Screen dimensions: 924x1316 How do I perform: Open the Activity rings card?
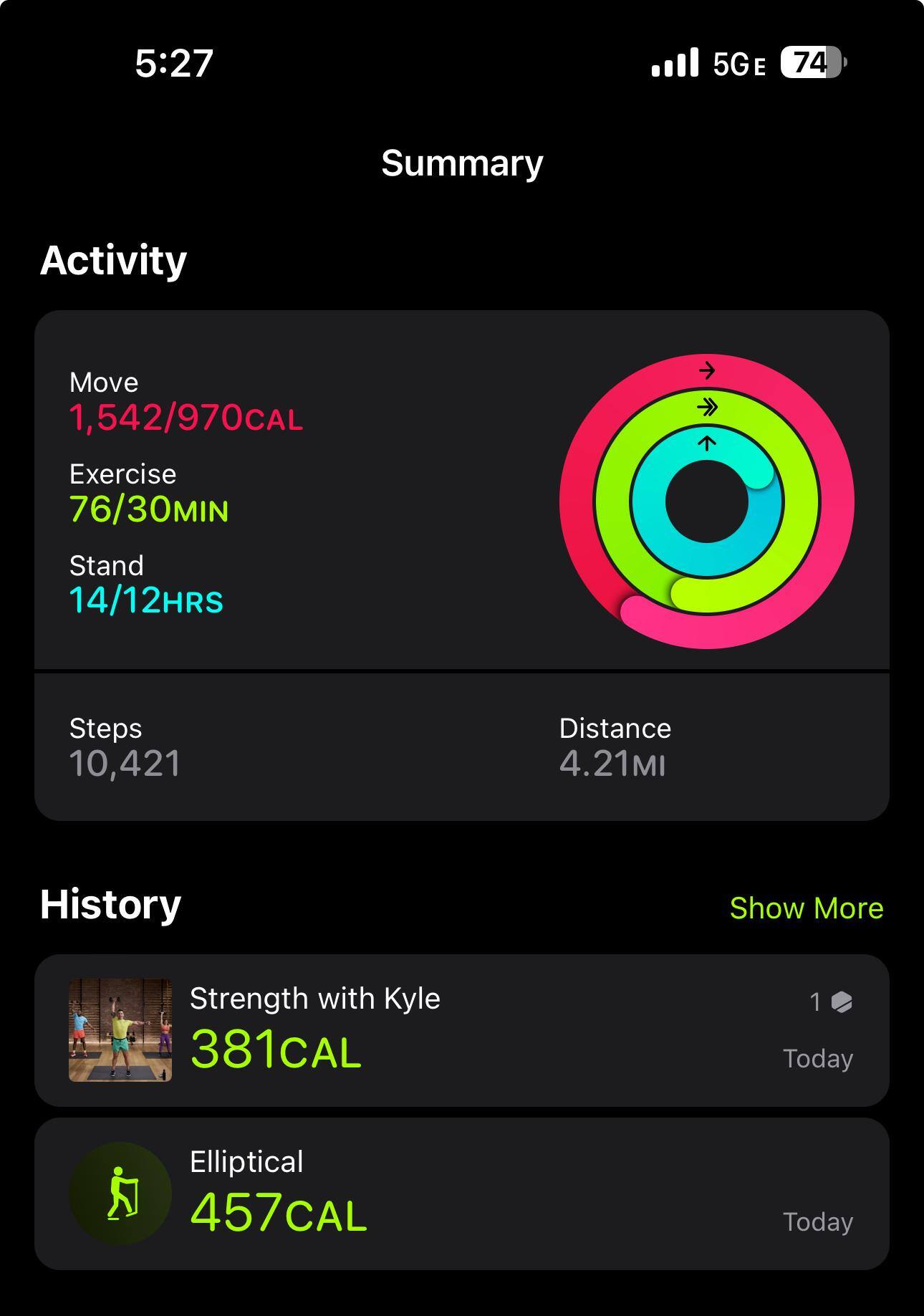[x=461, y=491]
